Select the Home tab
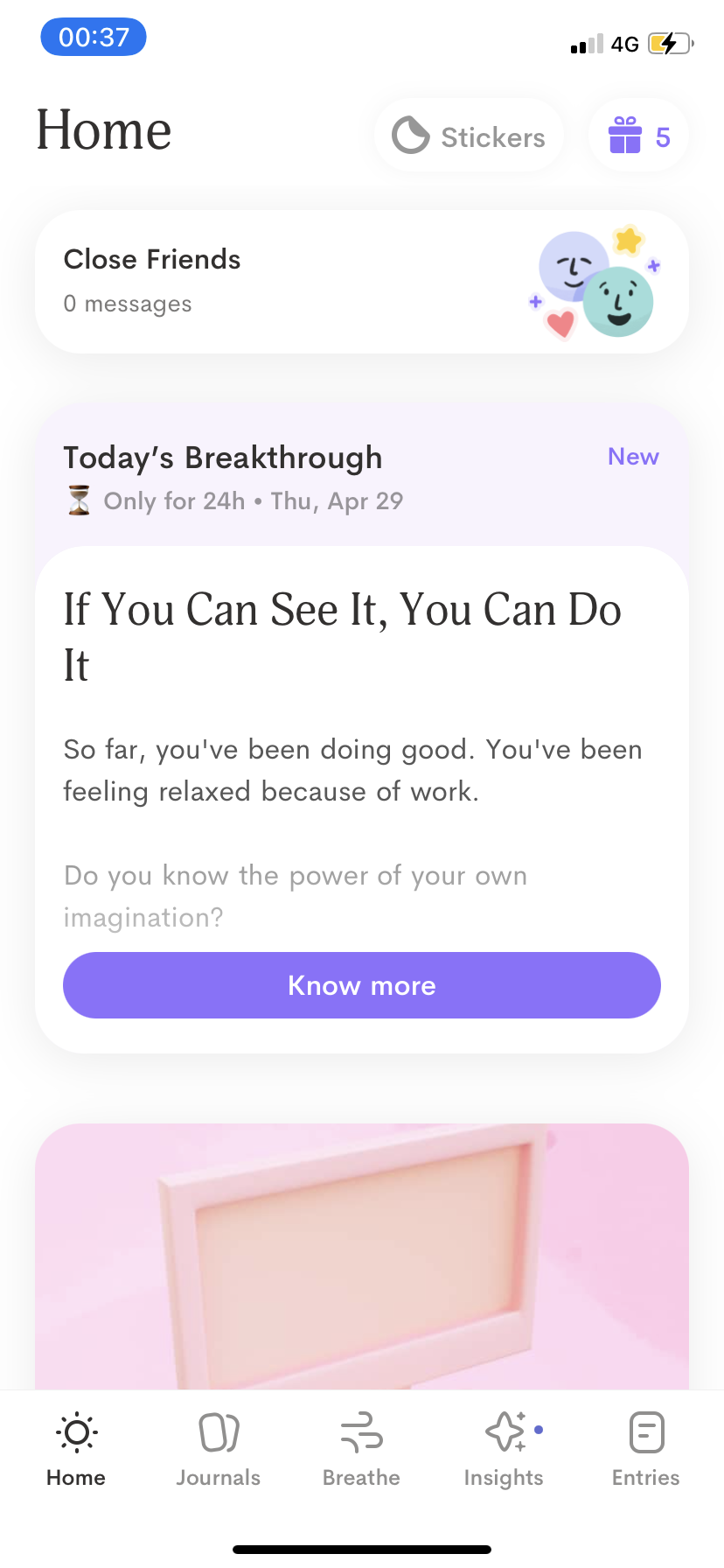 76,1449
